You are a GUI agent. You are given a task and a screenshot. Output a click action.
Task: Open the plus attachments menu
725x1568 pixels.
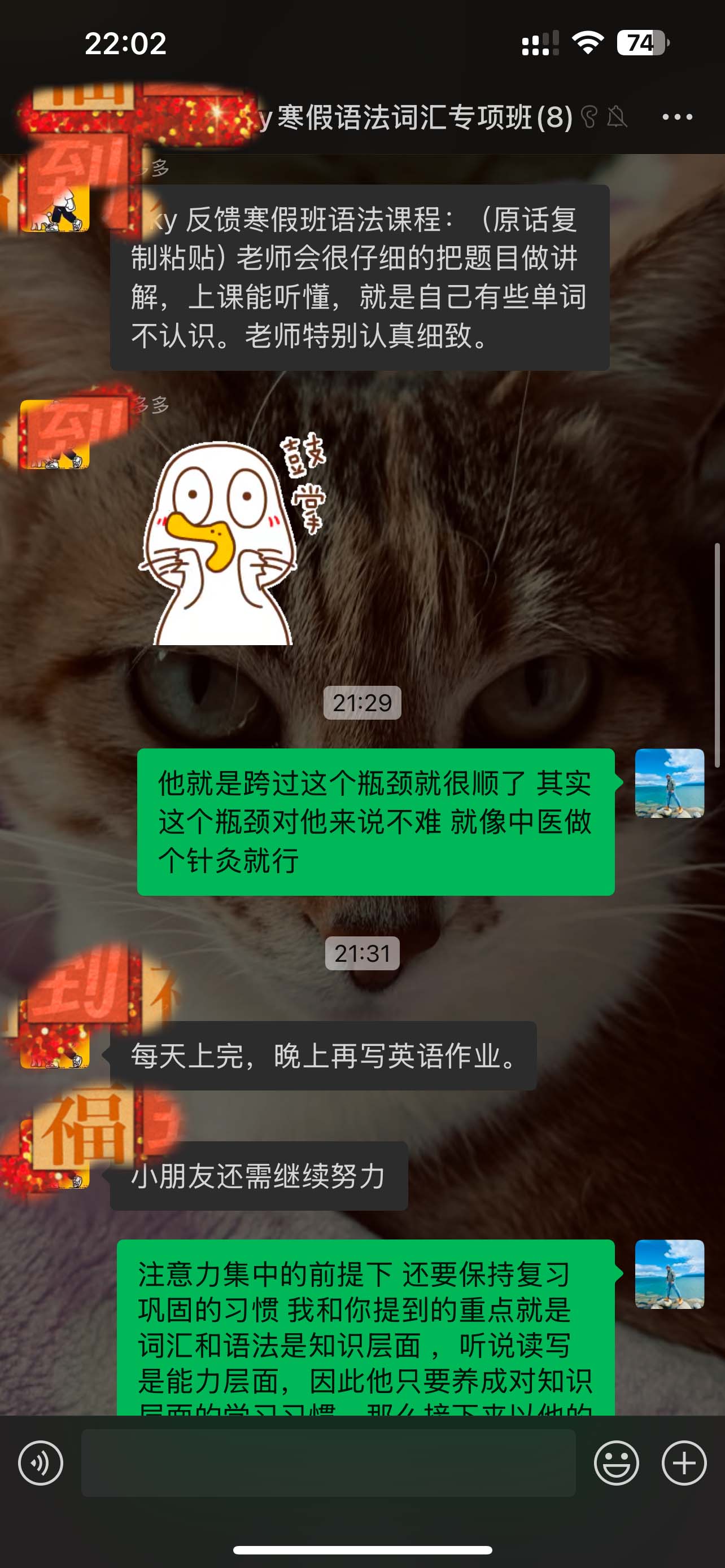[x=684, y=1462]
